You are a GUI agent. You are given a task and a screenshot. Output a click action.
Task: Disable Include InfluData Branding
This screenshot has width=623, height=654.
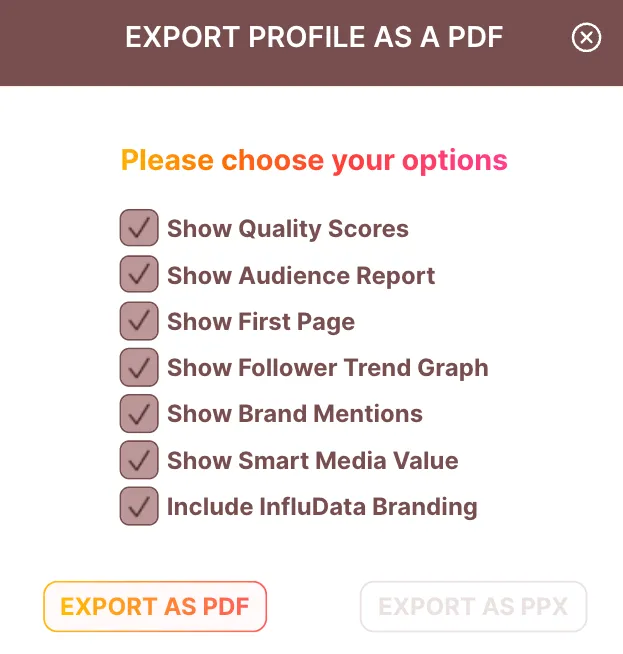(139, 506)
